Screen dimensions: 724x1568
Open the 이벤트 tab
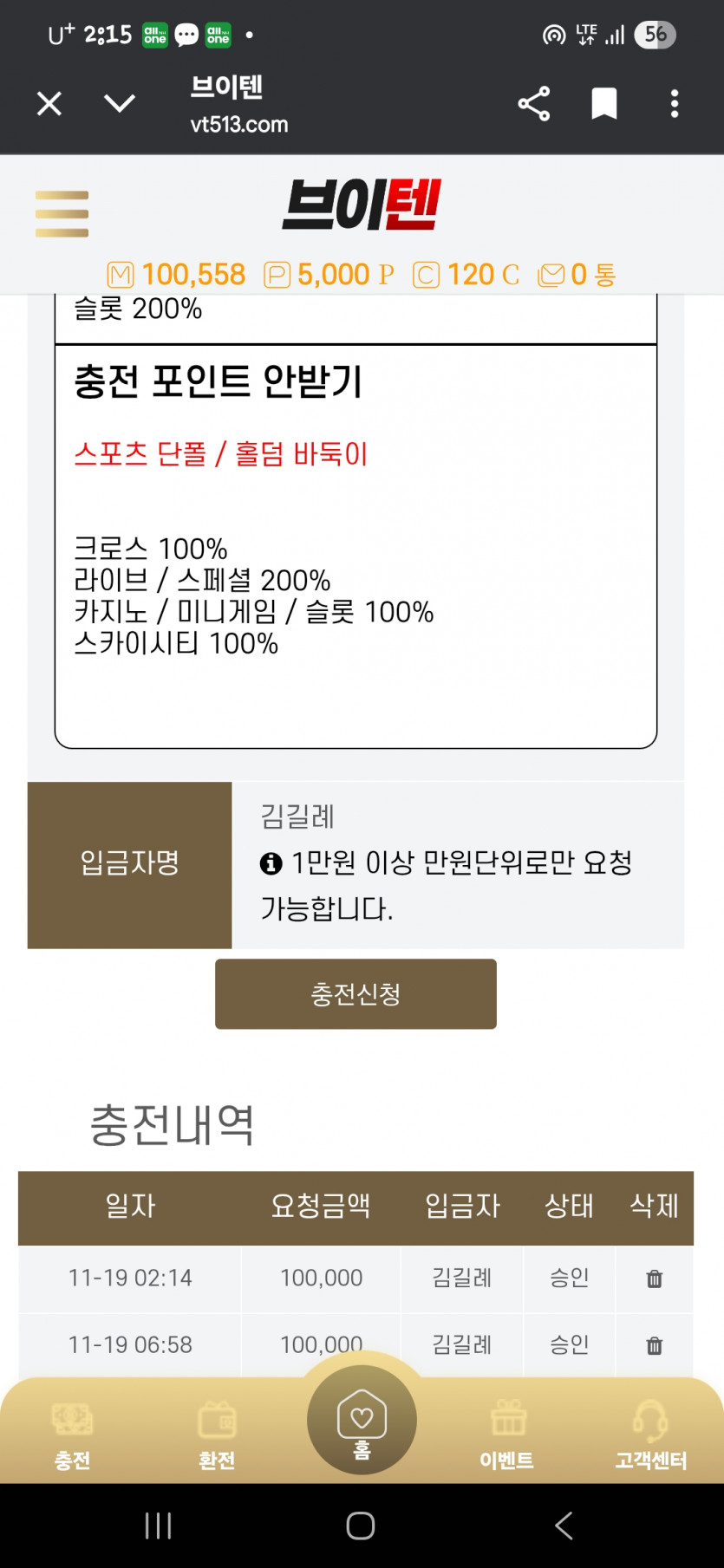pos(507,1435)
